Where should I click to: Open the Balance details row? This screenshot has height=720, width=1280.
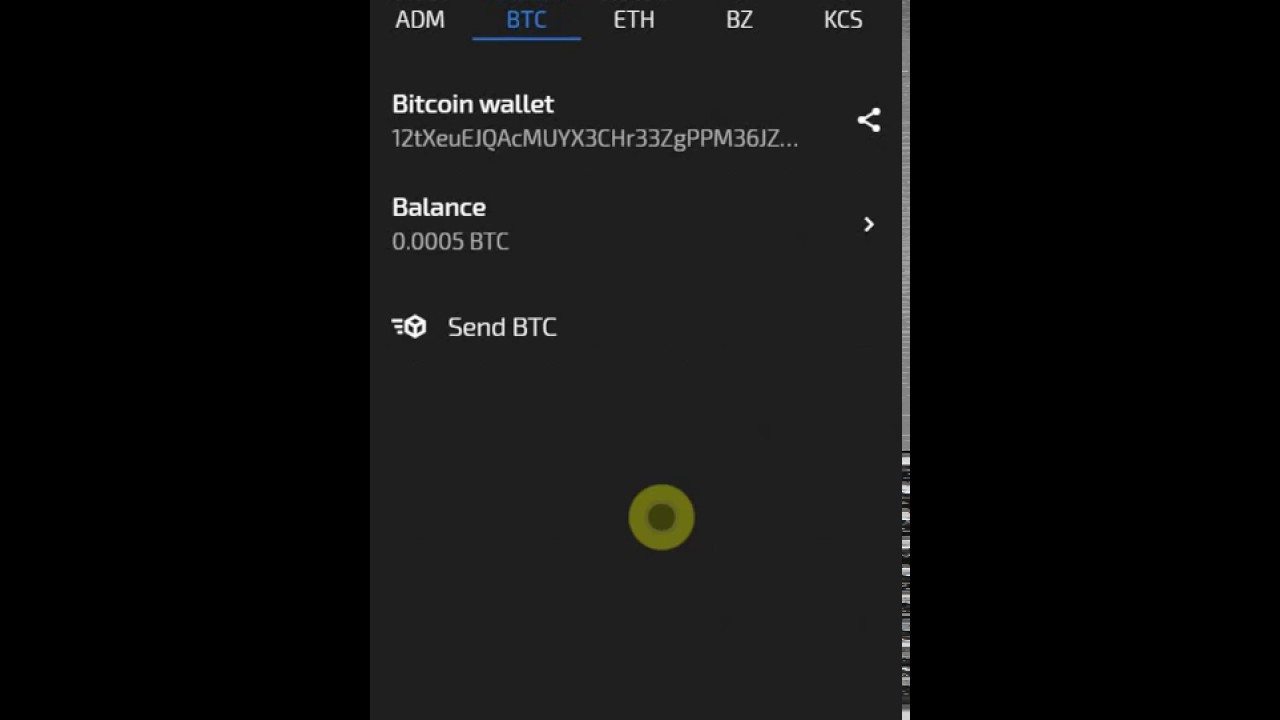click(635, 224)
